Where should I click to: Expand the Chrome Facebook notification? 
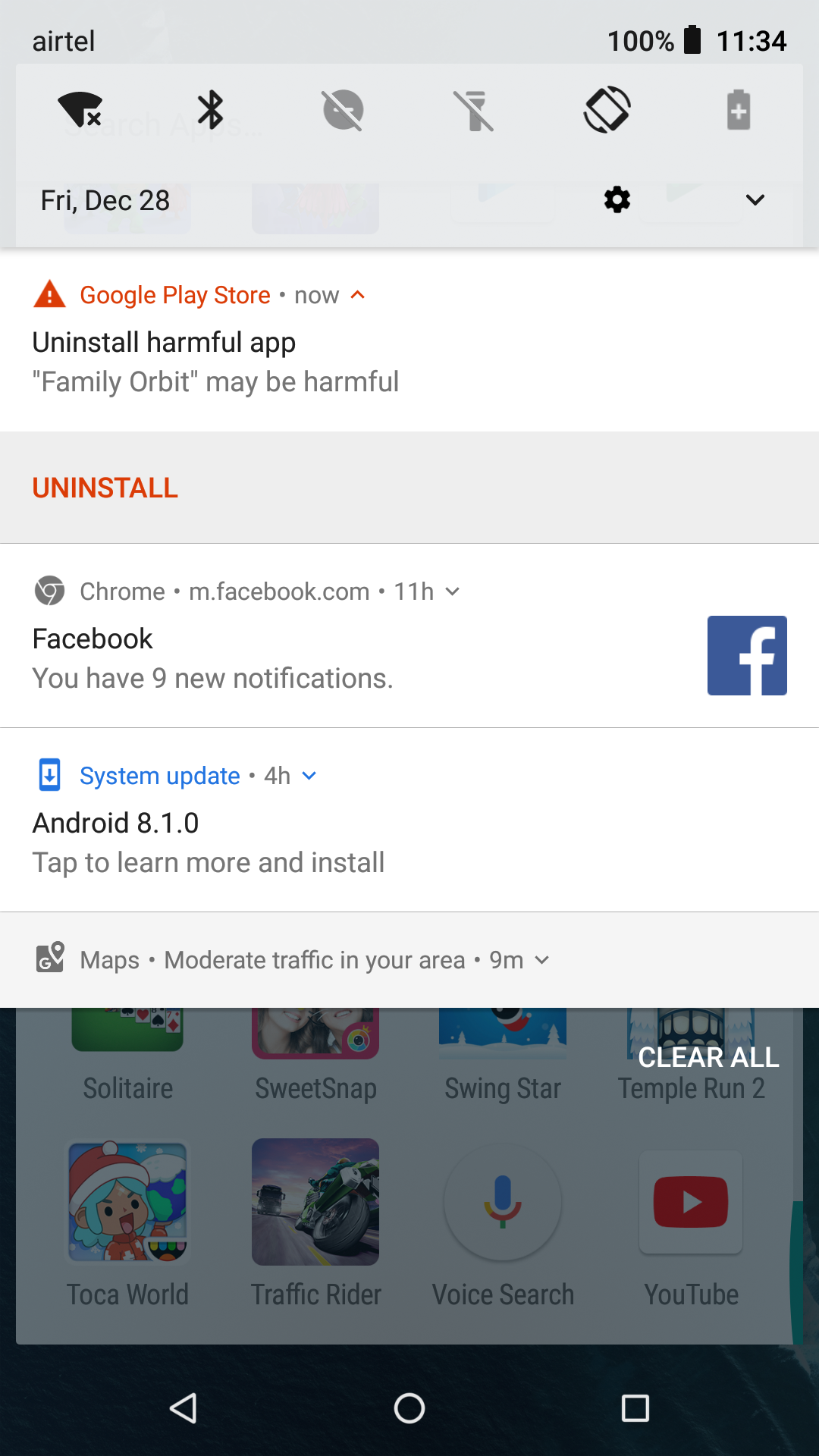click(453, 591)
